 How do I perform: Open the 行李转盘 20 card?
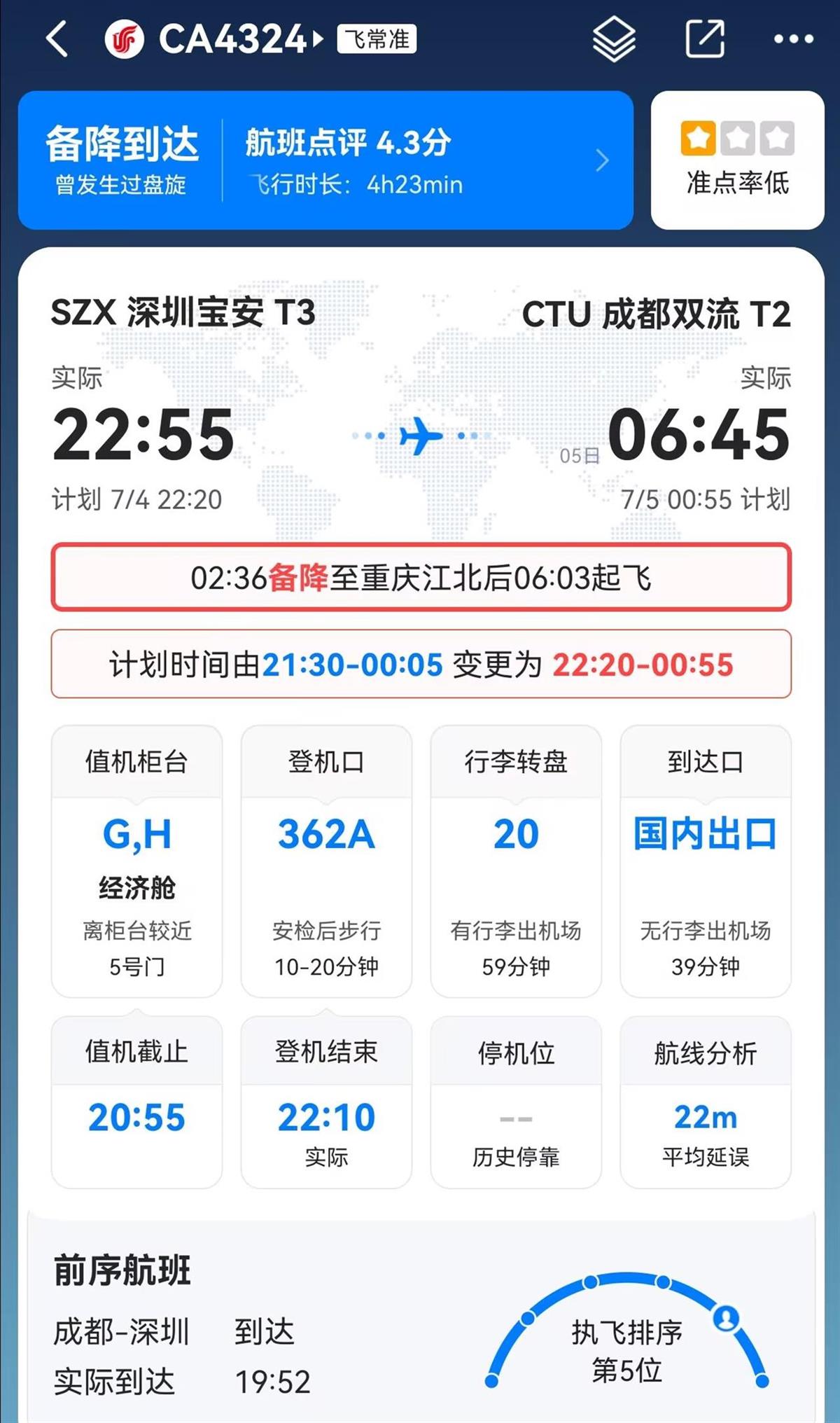point(516,861)
